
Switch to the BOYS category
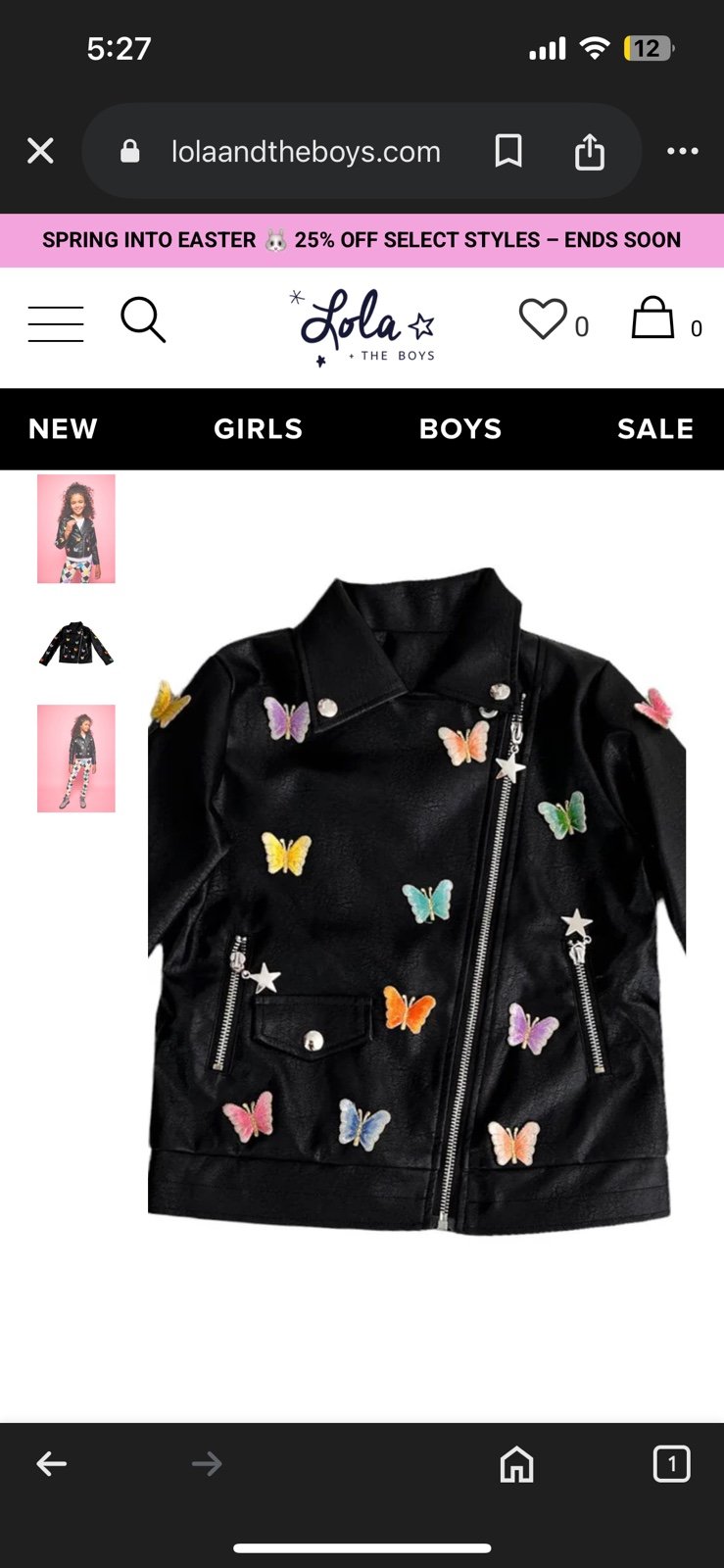460,429
